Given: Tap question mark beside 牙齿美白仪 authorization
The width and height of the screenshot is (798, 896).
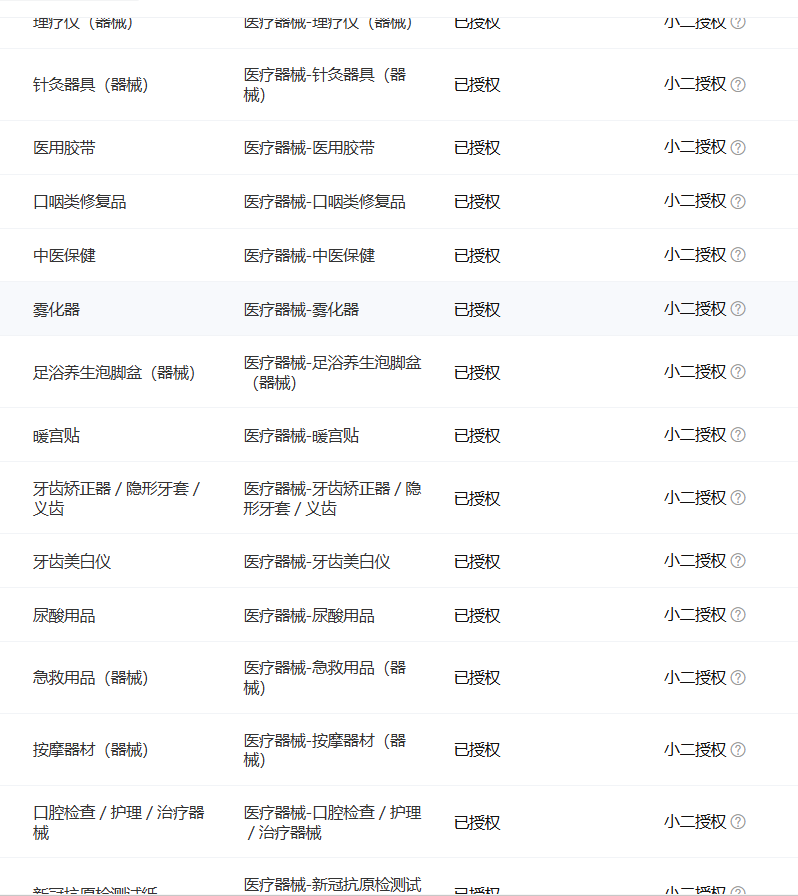Looking at the screenshot, I should (738, 561).
